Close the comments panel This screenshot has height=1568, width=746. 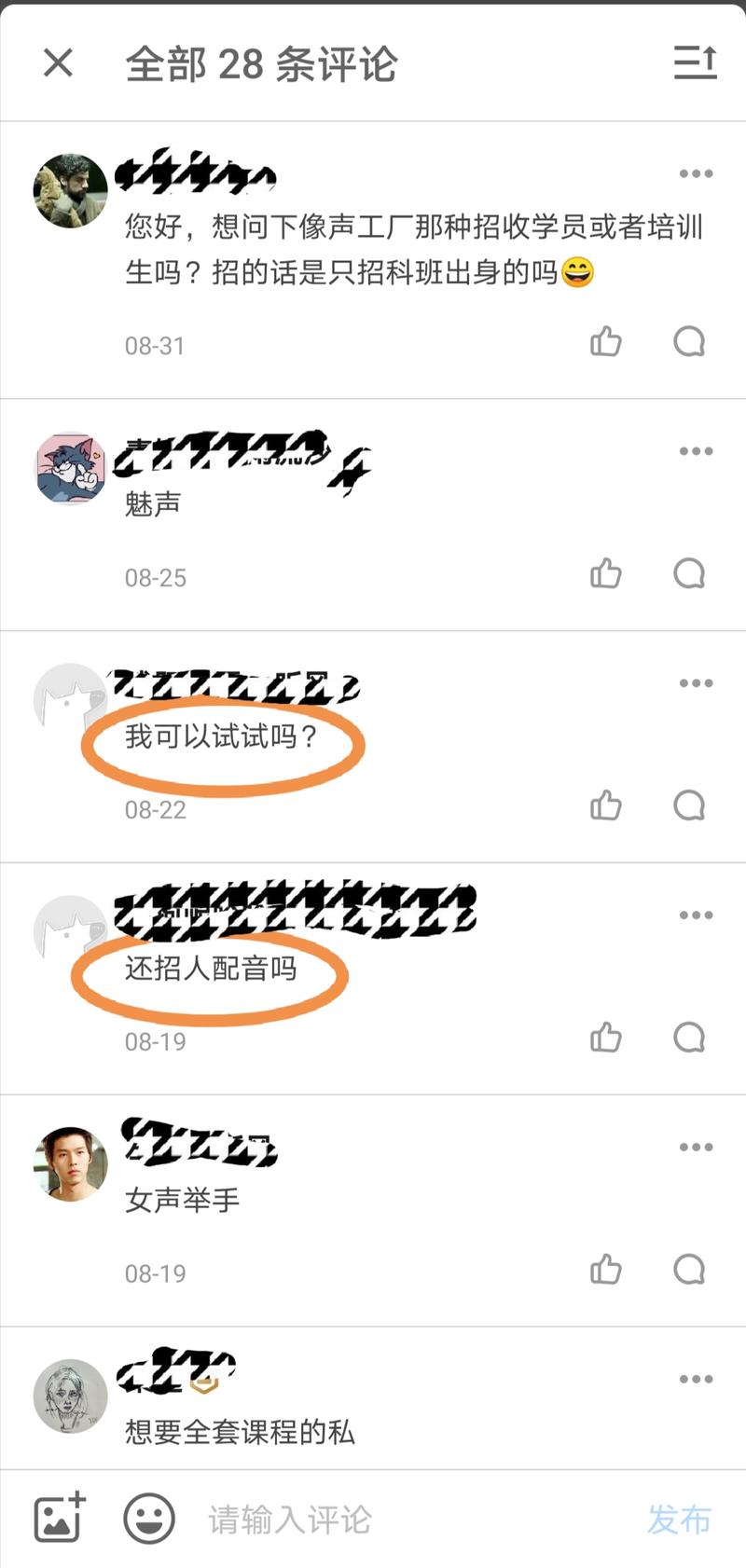(57, 63)
